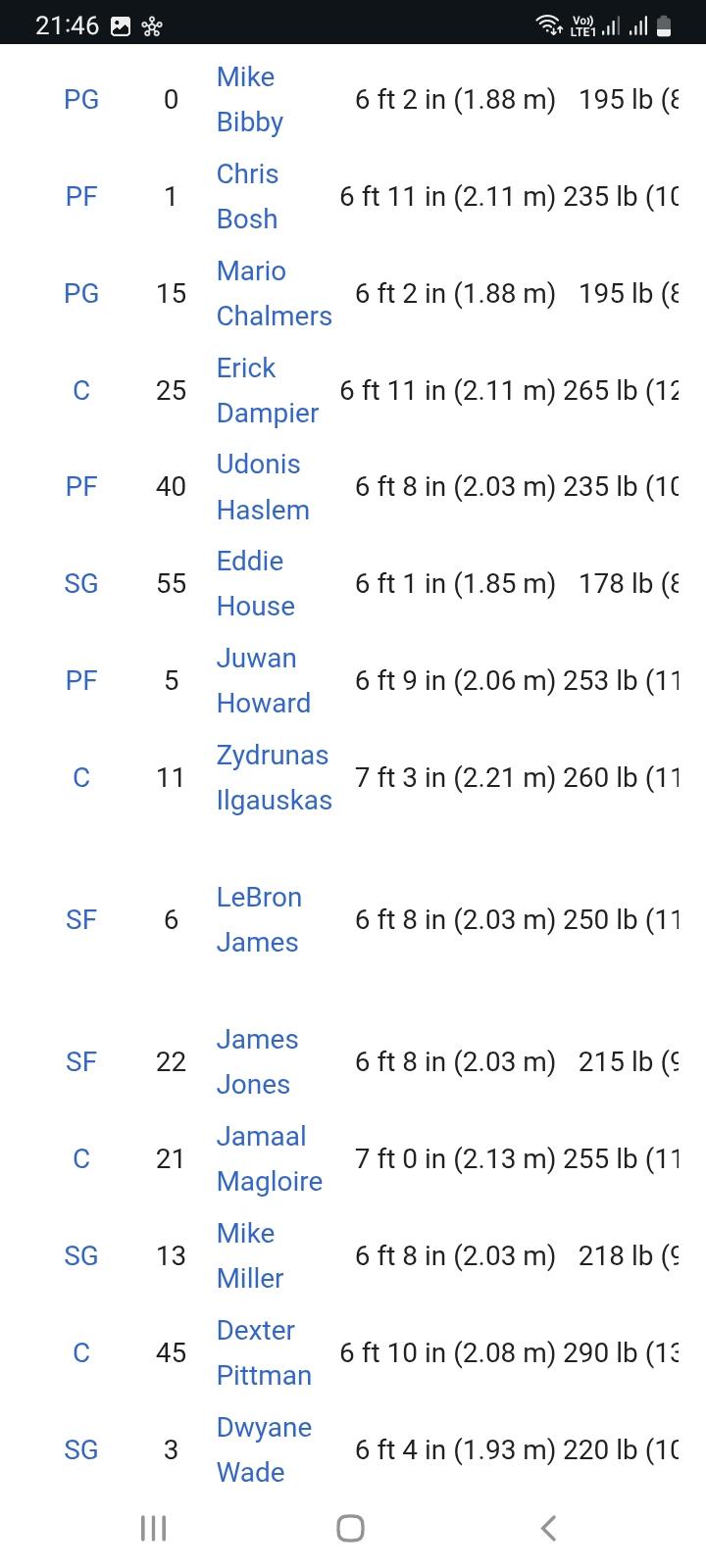Screen dimensions: 706x1568
Task: Open the Dexter Pittman link
Action: tap(264, 1352)
